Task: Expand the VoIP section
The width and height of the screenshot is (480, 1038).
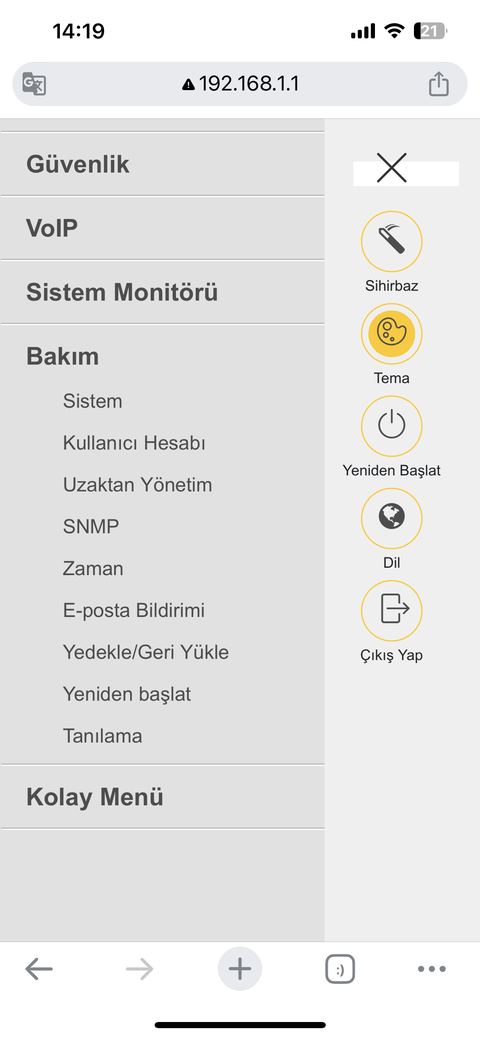Action: point(162,228)
